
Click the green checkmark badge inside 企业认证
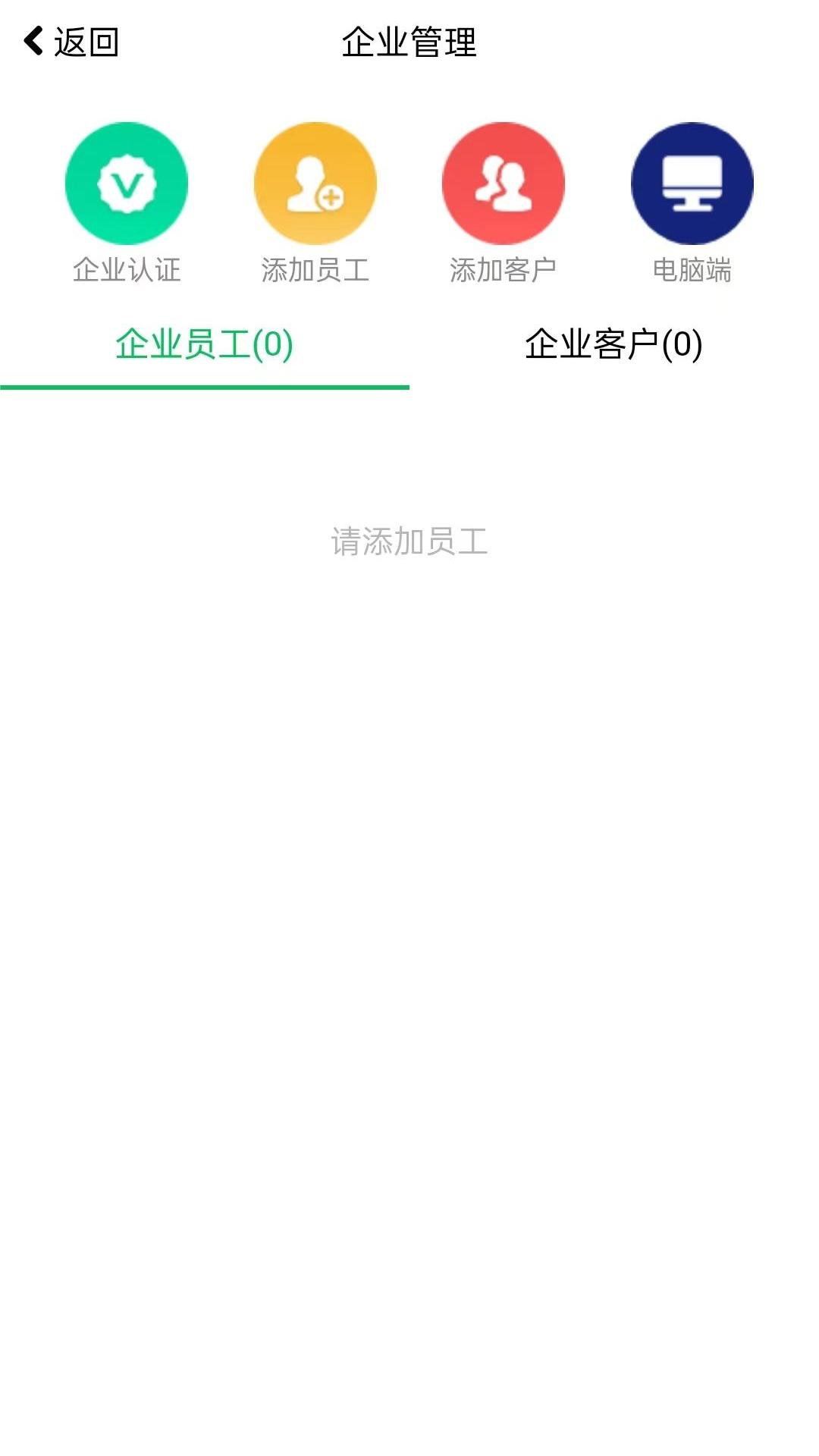127,182
